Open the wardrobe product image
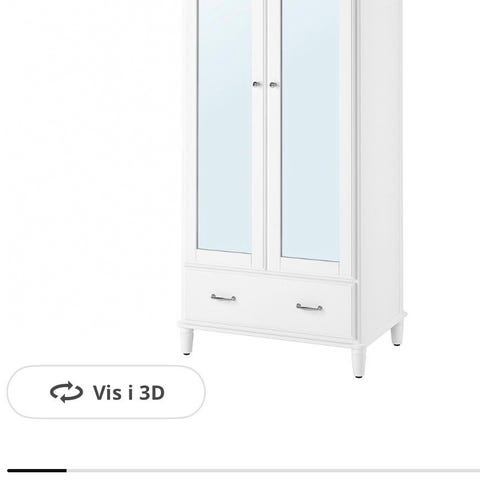480x480 pixels. (292, 189)
